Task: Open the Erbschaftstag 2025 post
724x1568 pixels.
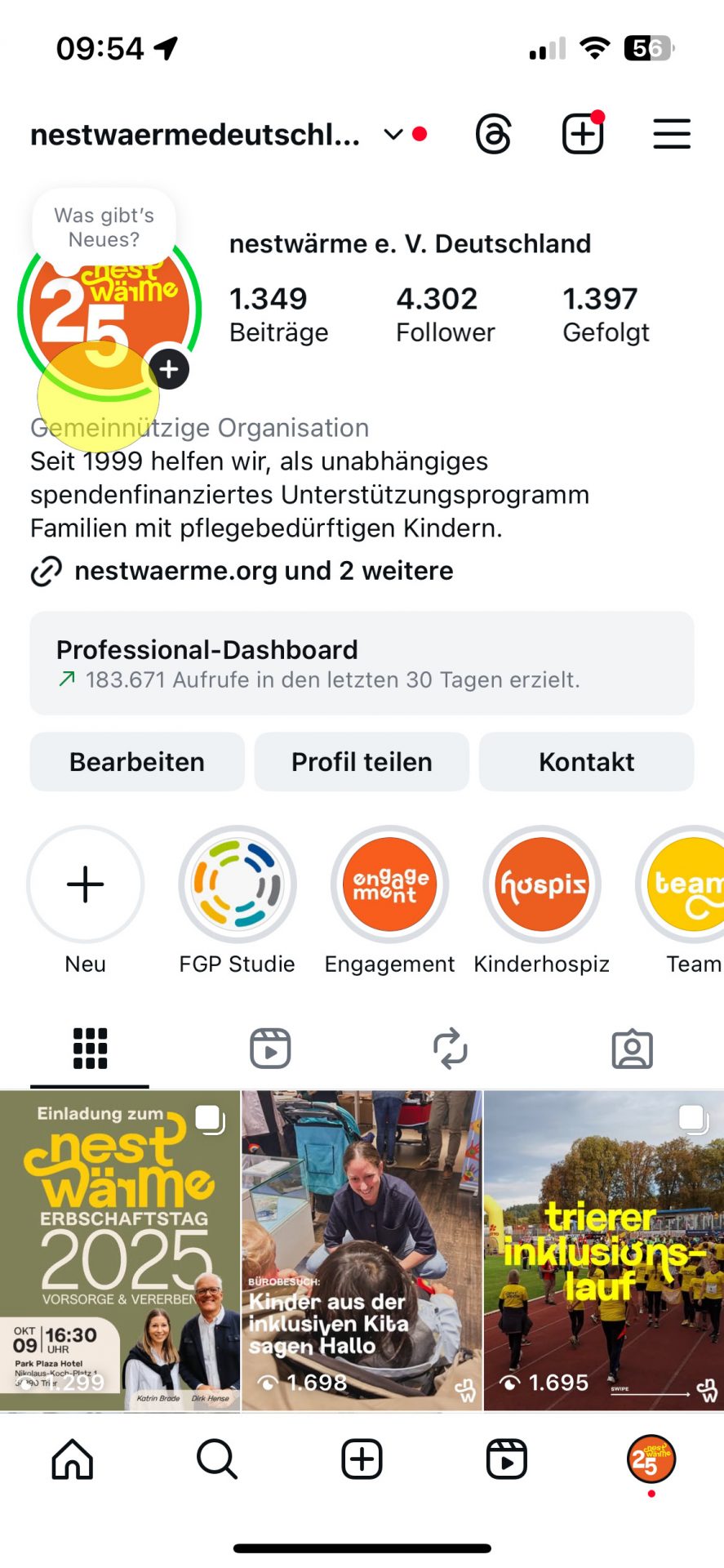Action: (120, 1249)
